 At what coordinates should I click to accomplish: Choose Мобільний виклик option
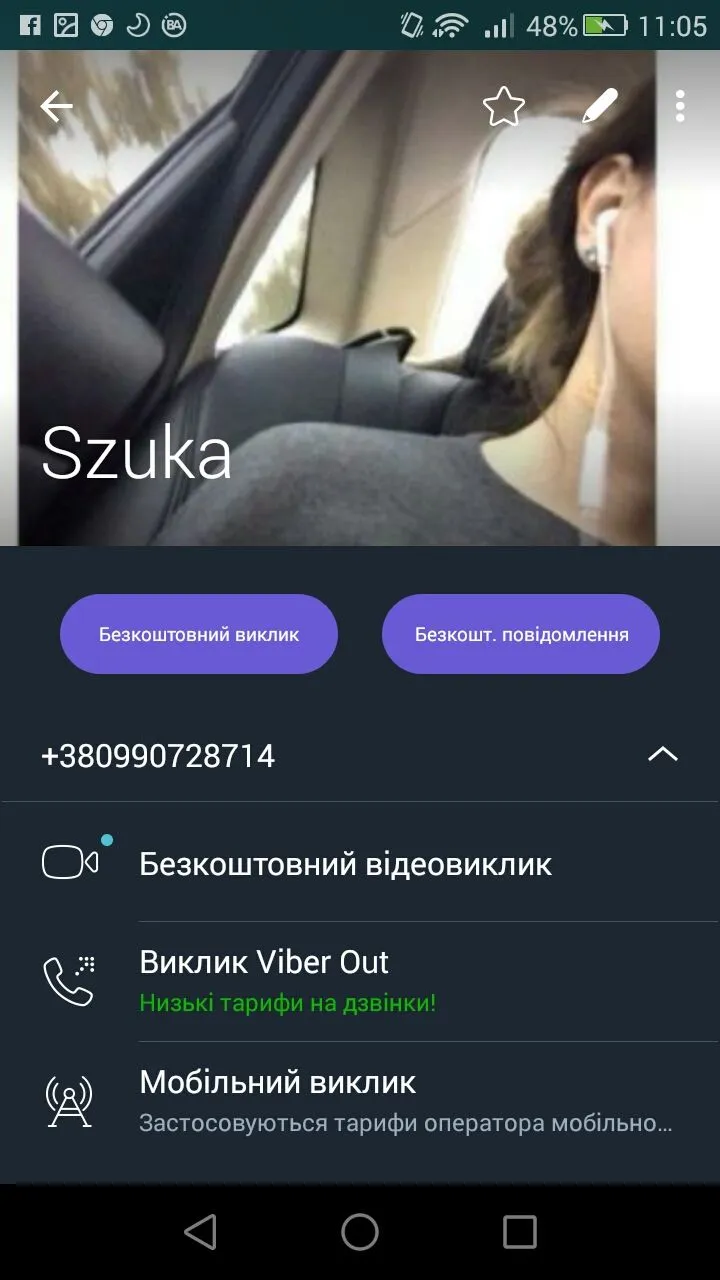coord(278,1100)
